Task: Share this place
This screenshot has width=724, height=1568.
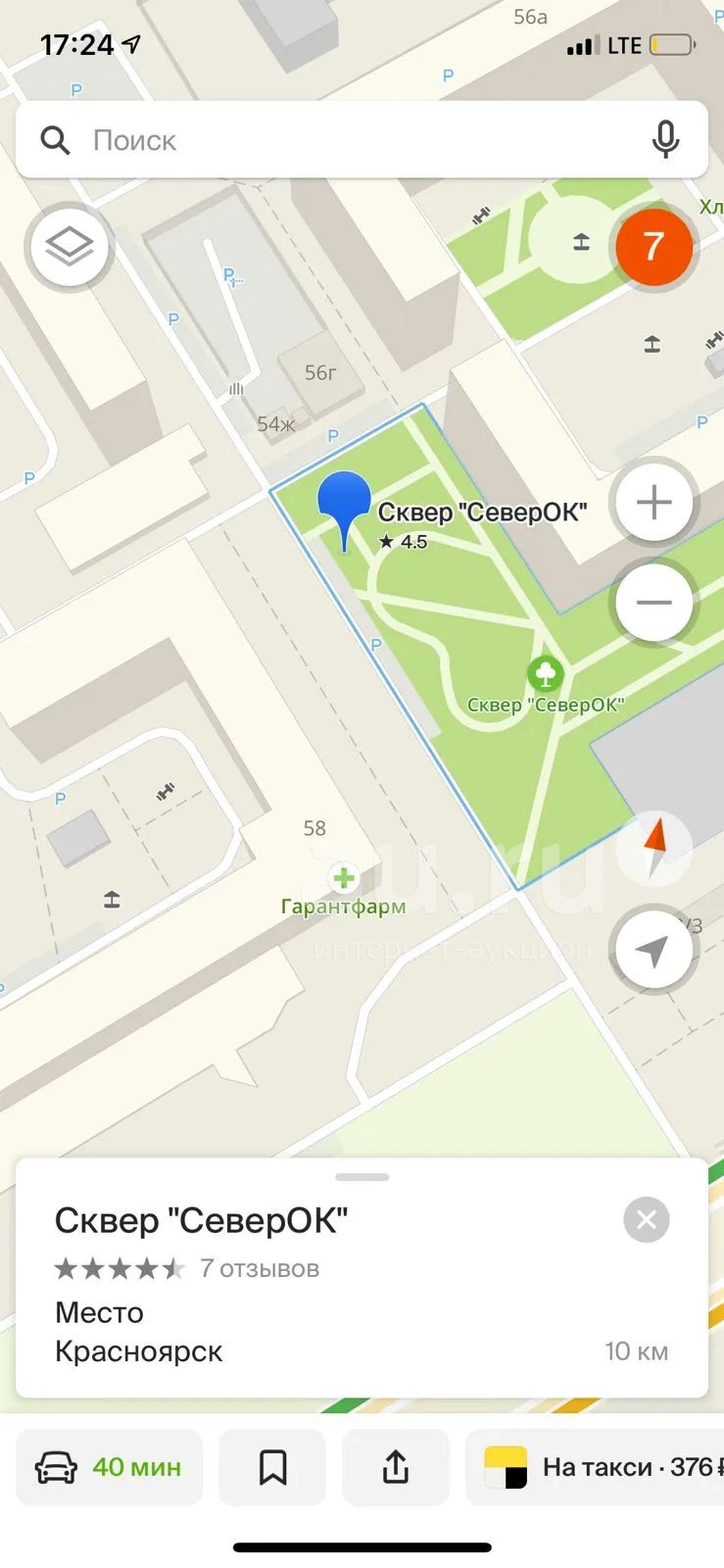Action: 396,1467
